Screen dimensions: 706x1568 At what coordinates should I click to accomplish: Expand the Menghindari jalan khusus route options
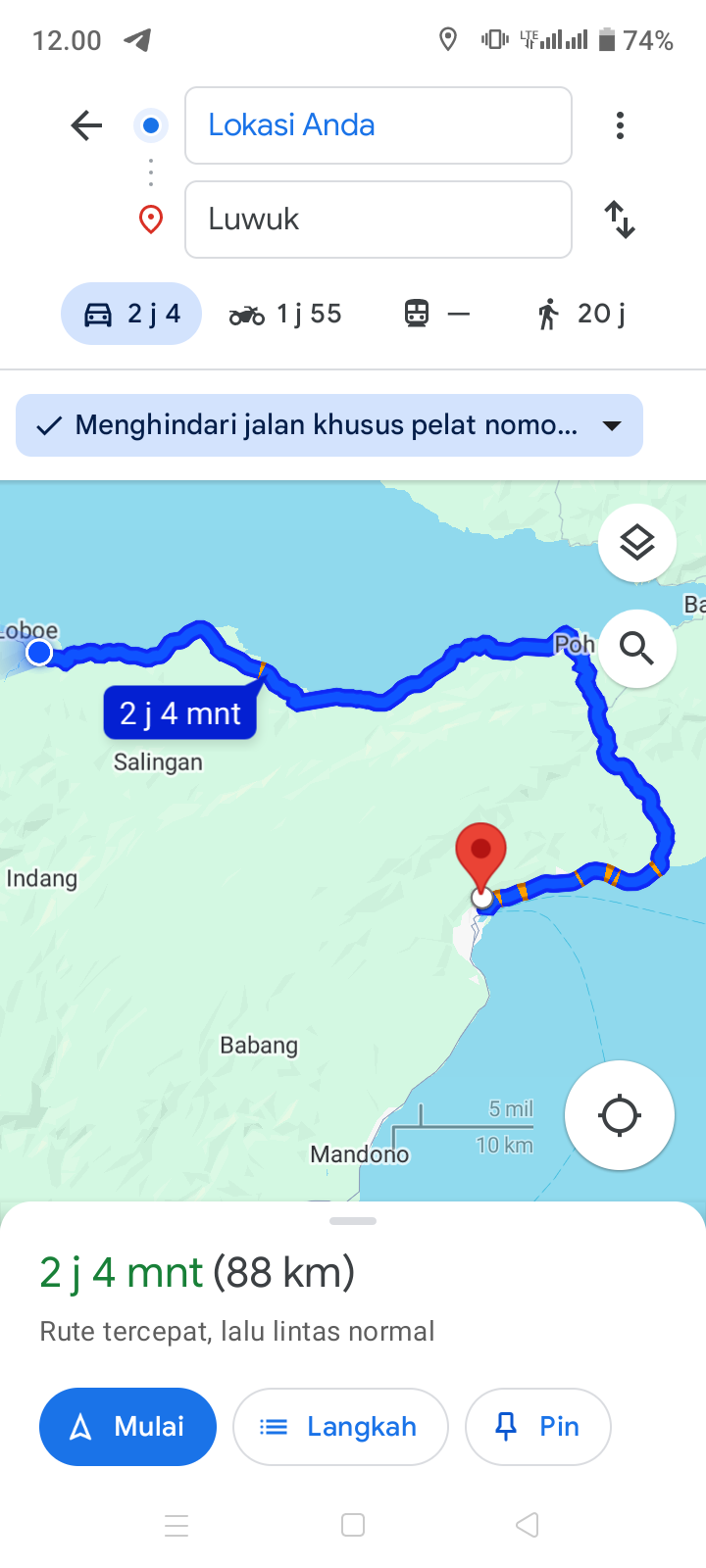pyautogui.click(x=329, y=425)
